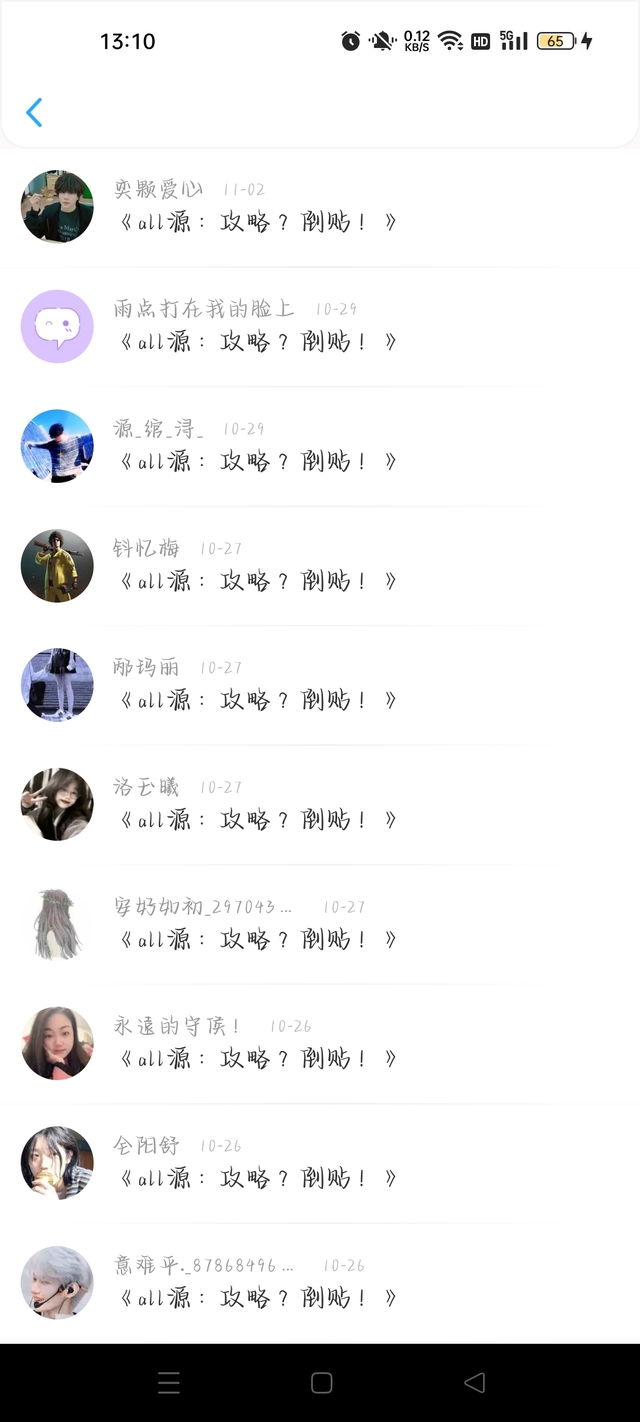Open recent apps from the navigation bar
The image size is (640, 1422).
click(x=169, y=1382)
